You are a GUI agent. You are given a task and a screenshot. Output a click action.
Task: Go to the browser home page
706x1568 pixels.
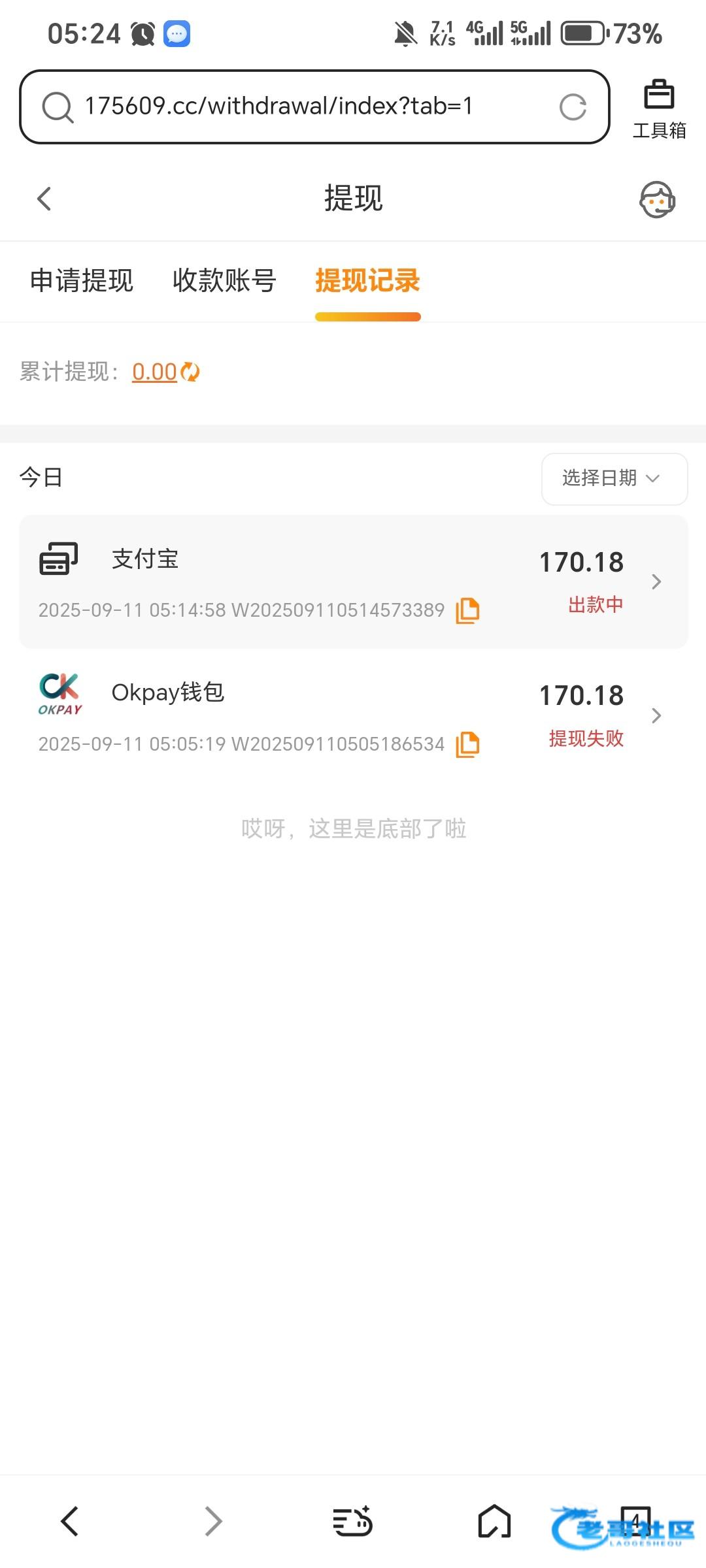pos(494,1521)
